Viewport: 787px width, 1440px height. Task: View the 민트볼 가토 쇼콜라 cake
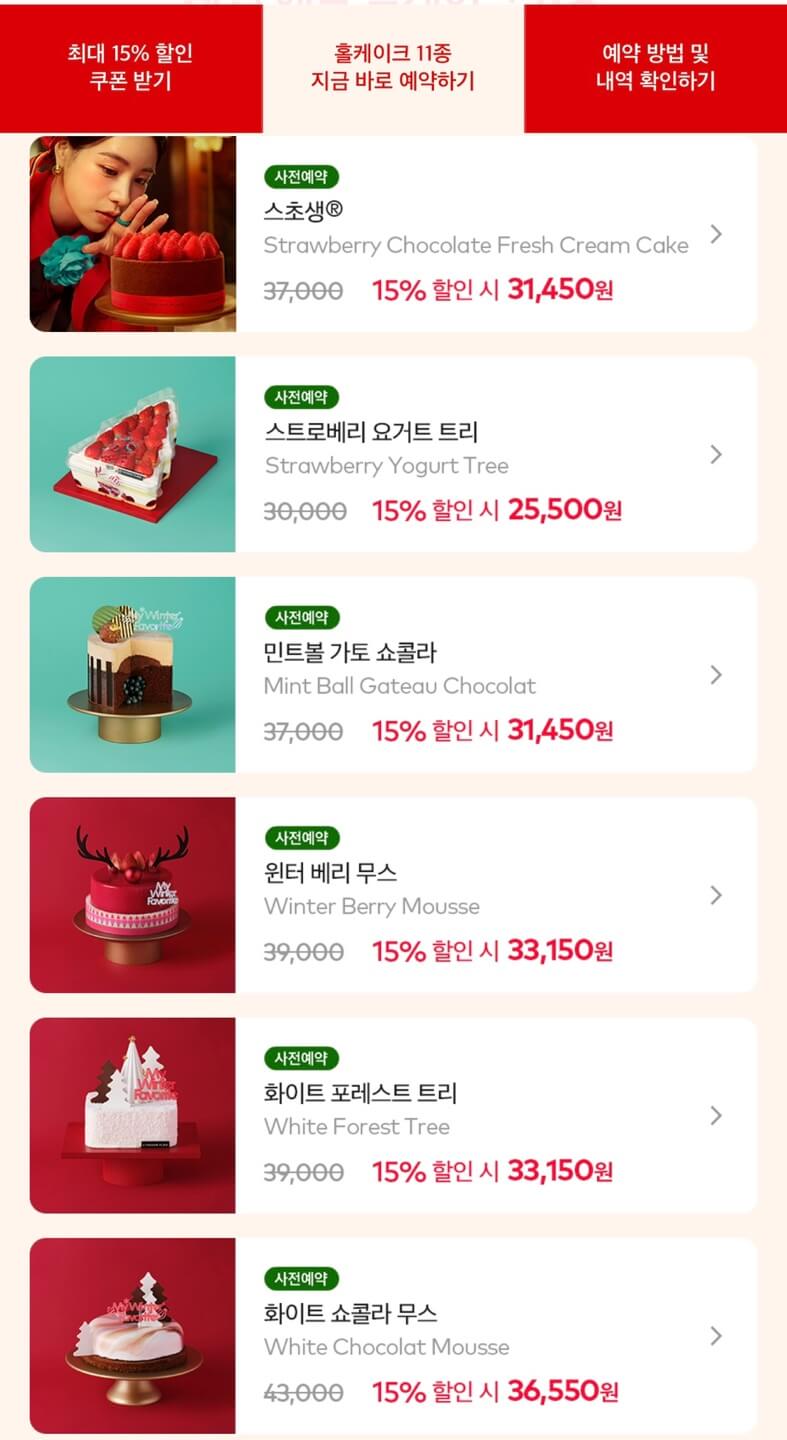coord(393,675)
